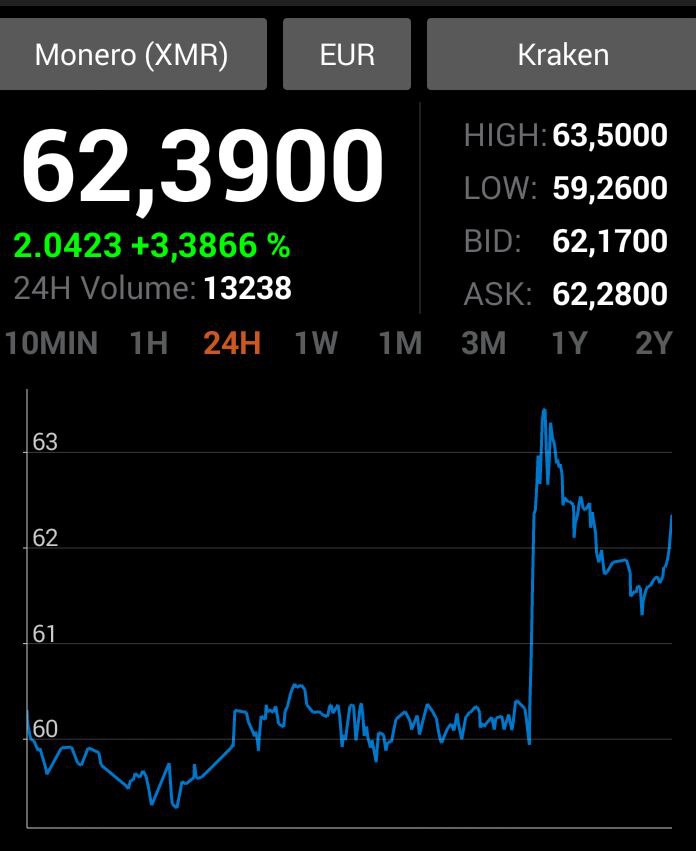
Task: Select the 1H chart timeframe
Action: [x=149, y=344]
